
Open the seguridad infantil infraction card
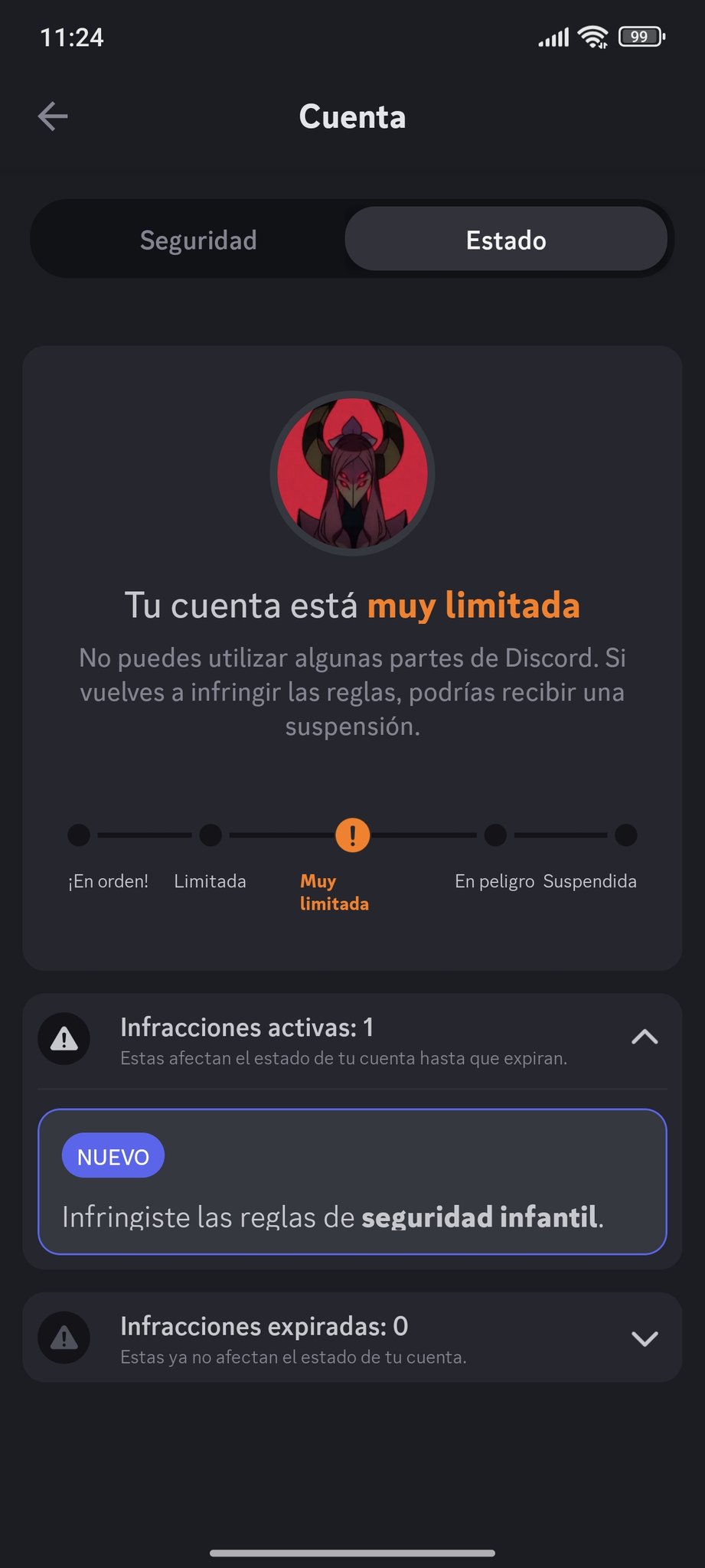click(x=352, y=1181)
